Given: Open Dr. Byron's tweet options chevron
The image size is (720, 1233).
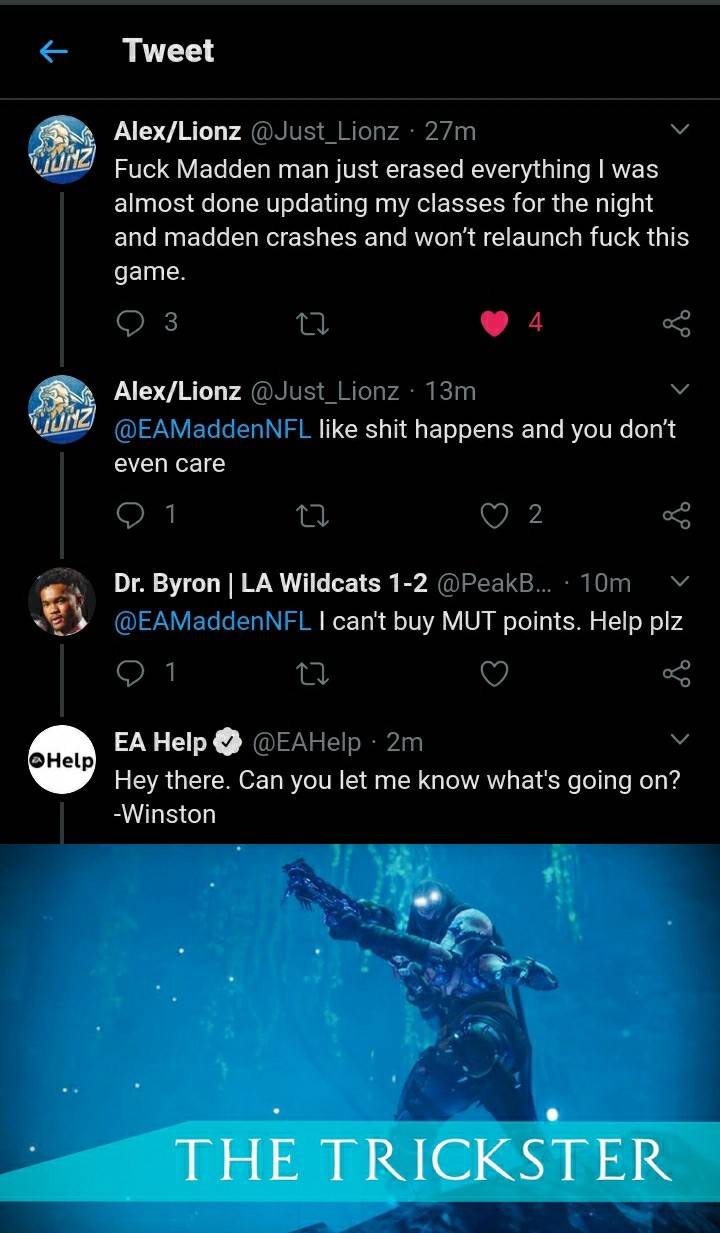Looking at the screenshot, I should coord(679,581).
